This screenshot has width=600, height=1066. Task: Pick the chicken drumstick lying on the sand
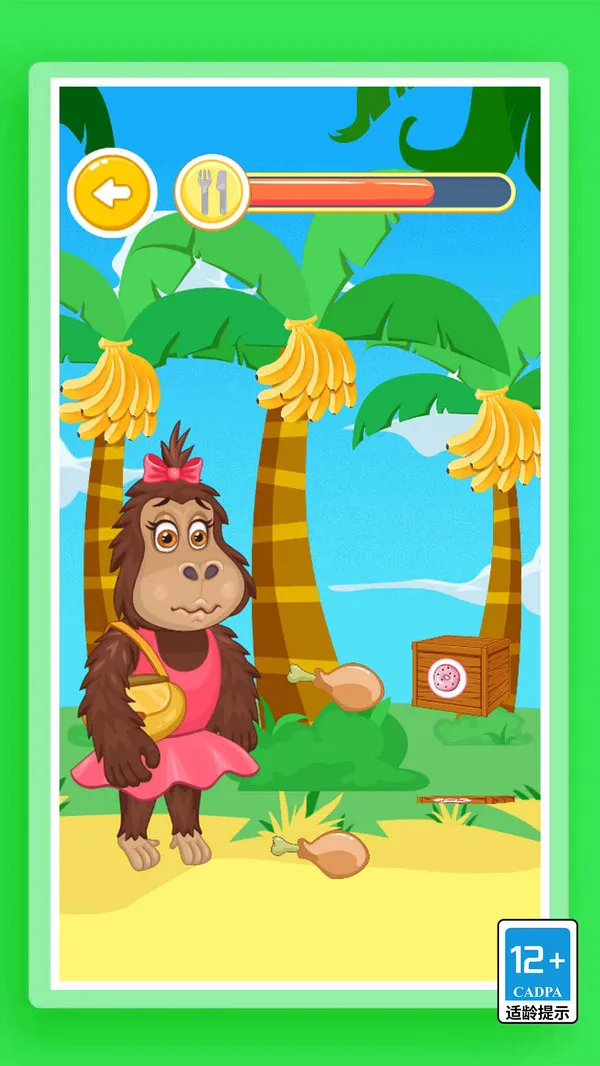point(324,853)
